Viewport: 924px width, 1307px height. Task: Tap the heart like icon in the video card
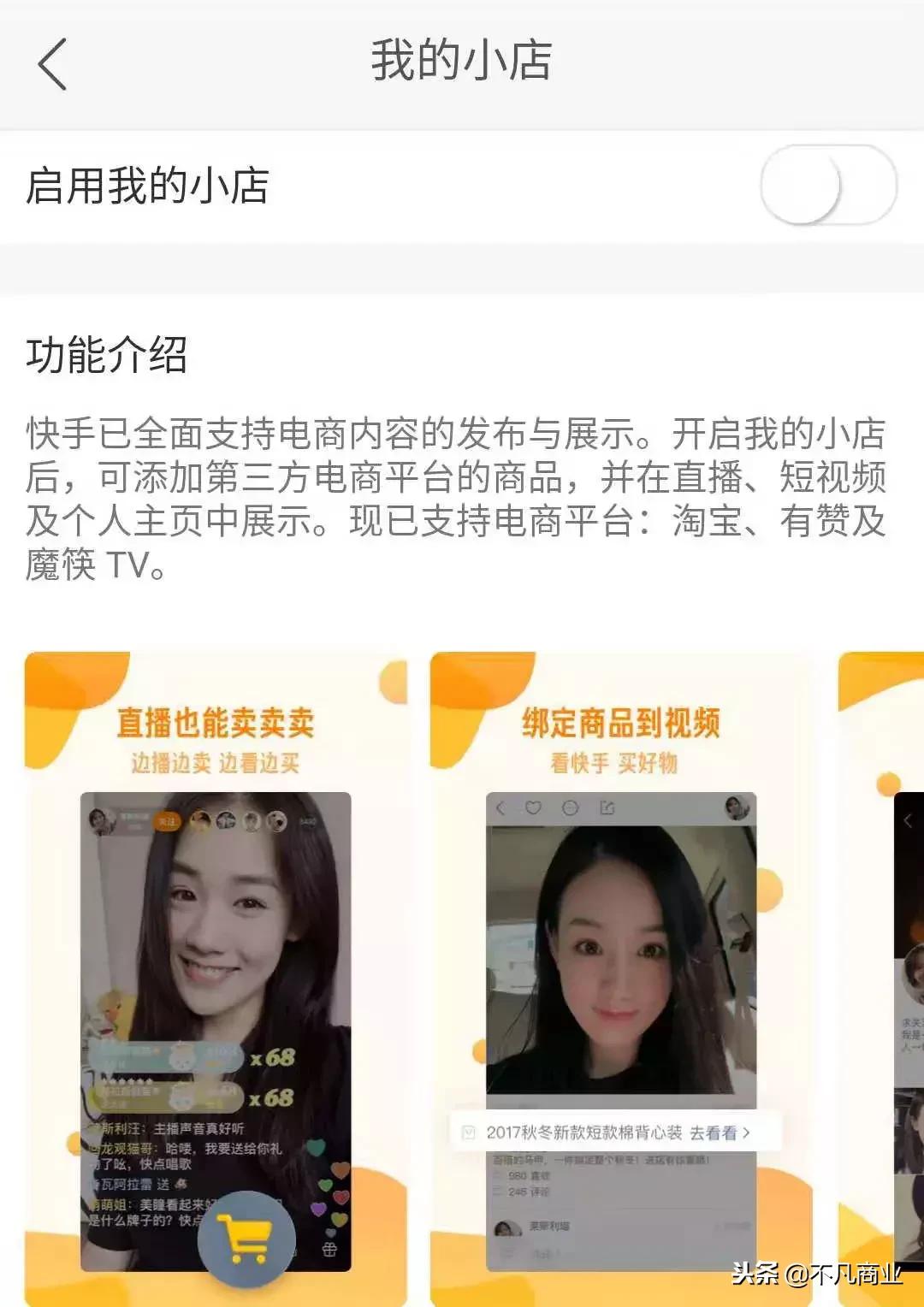click(531, 807)
